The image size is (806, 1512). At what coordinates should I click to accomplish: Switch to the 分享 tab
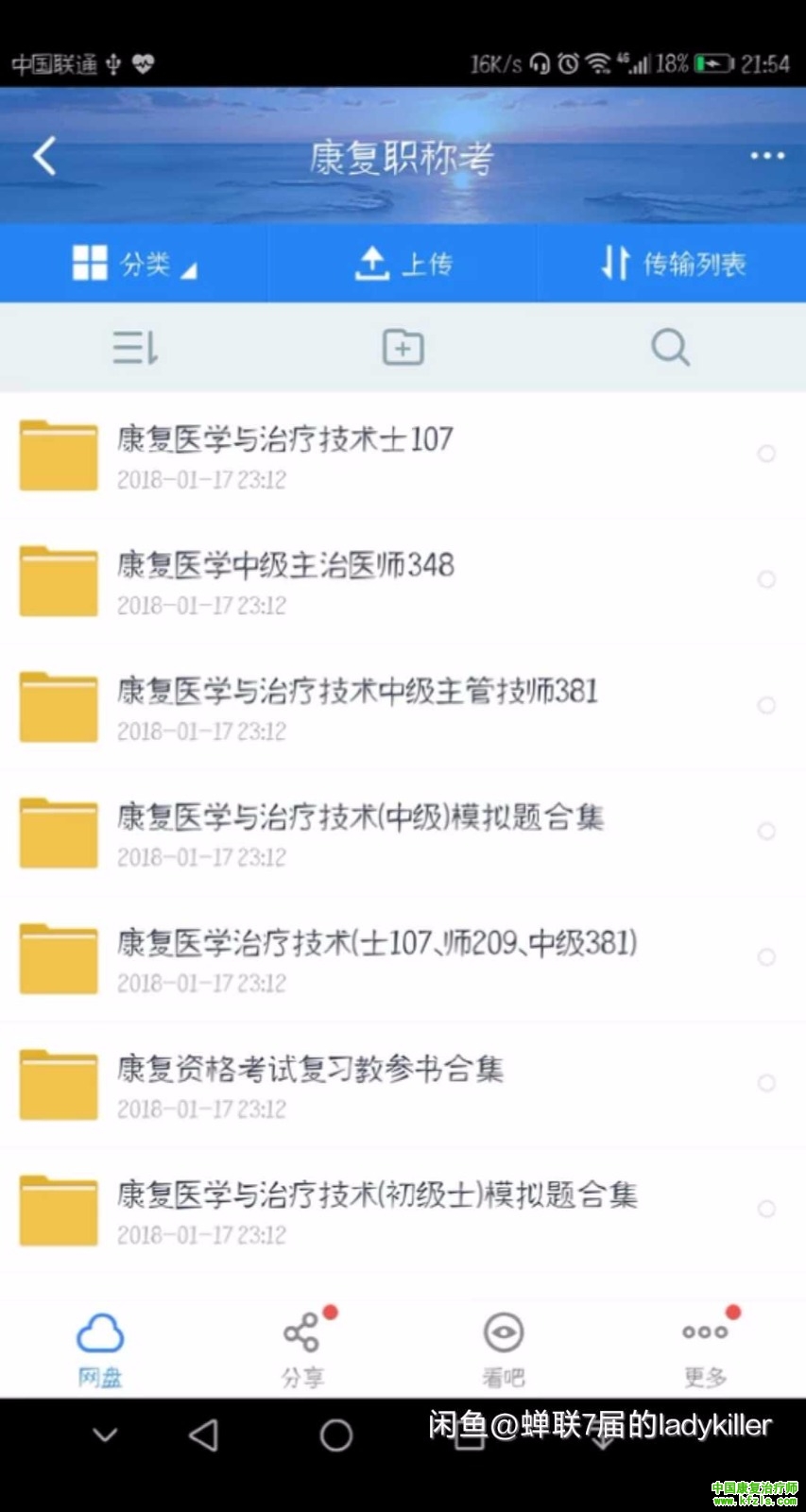302,1349
